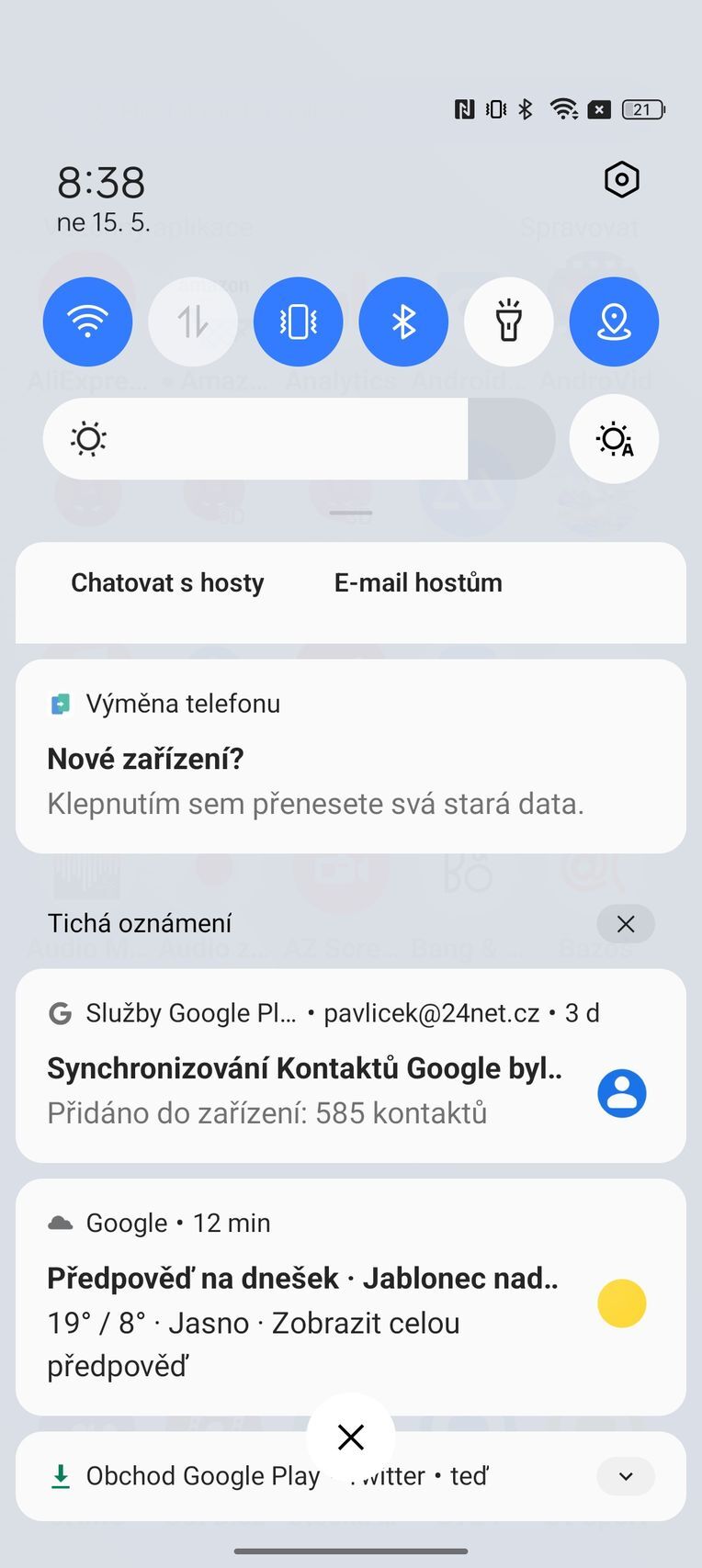Tap the green download icon on Obchod Google Play

tap(60, 1476)
